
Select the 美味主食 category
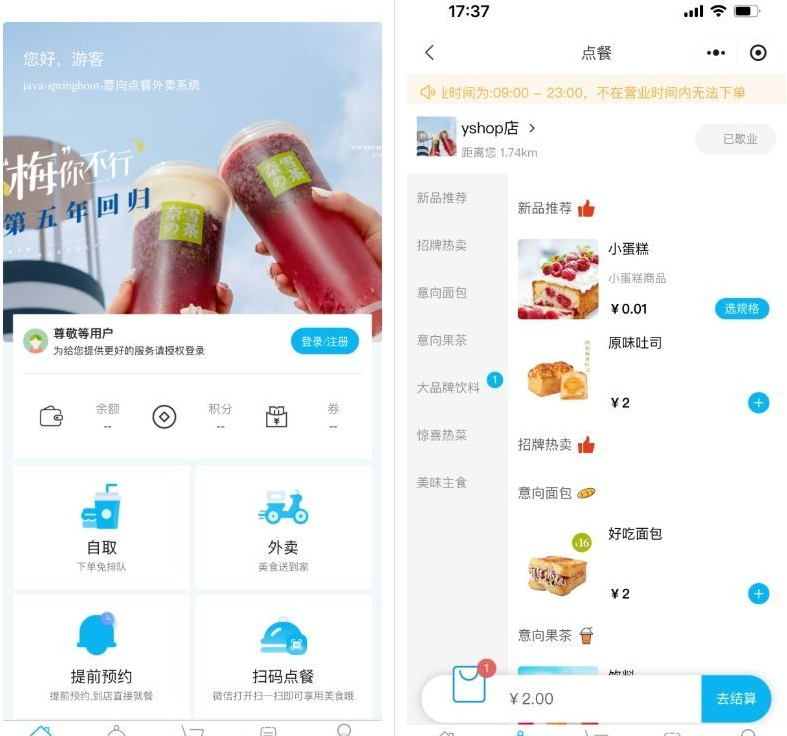[442, 482]
